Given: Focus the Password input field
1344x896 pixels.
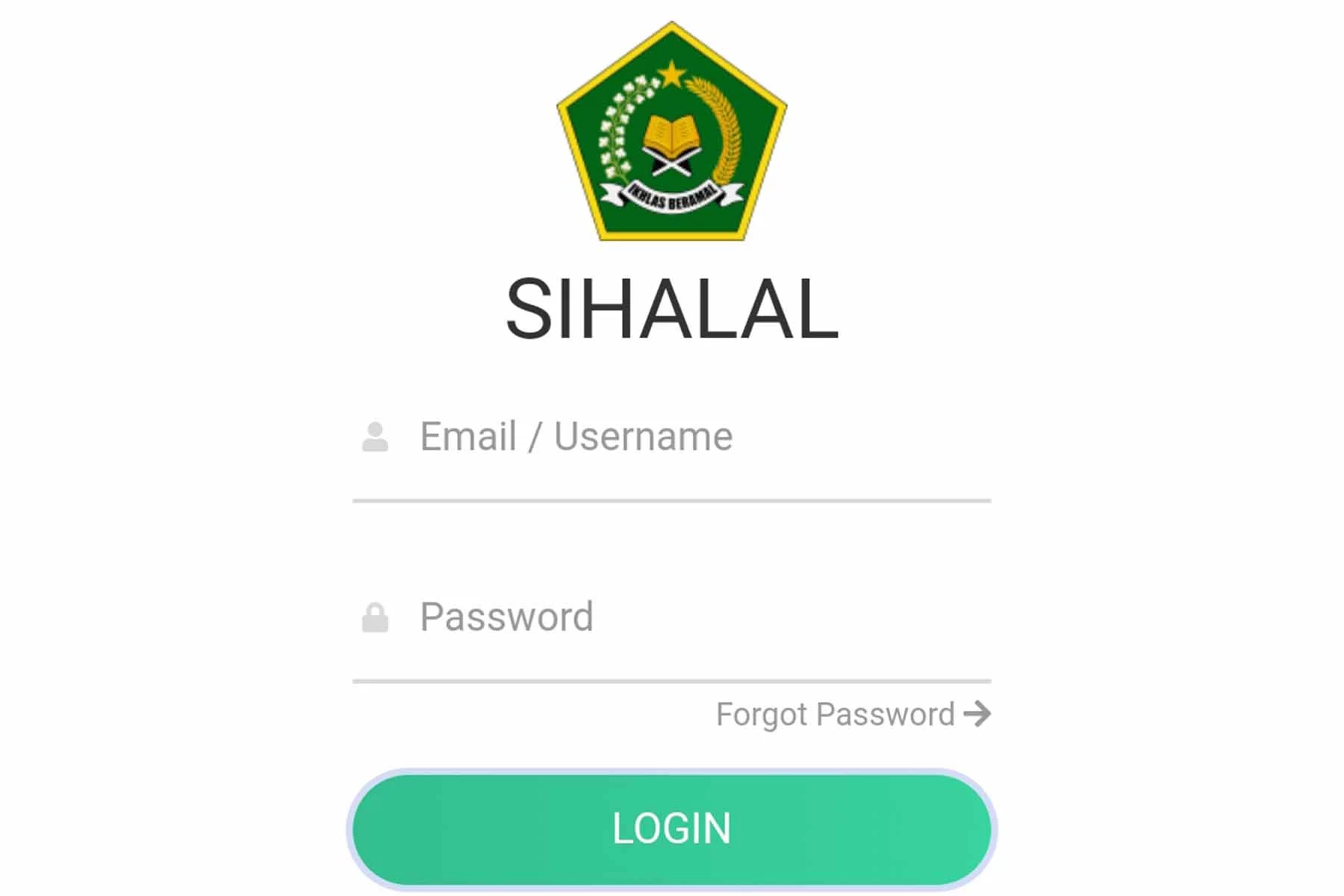Looking at the screenshot, I should pos(672,618).
